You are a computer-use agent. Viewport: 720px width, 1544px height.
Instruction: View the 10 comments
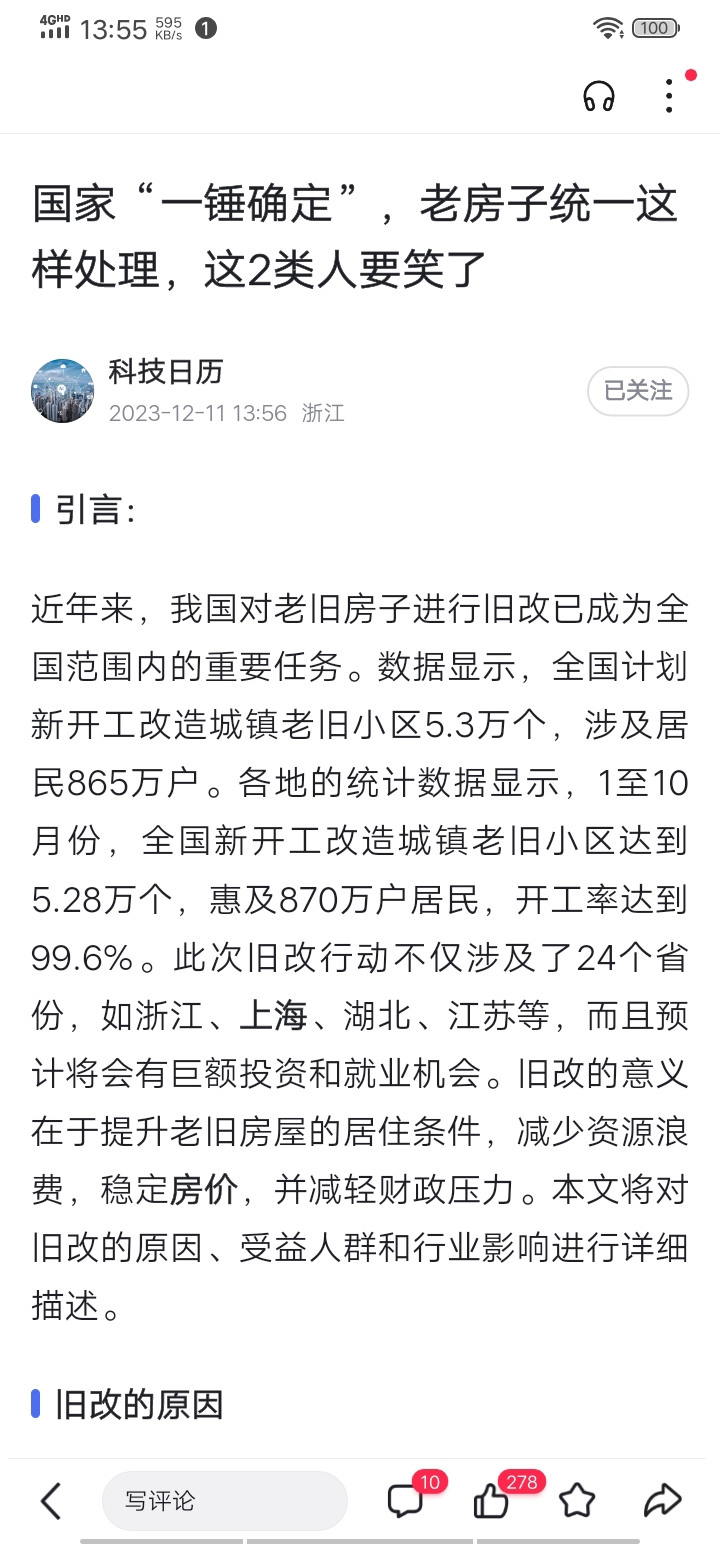coord(406,1500)
